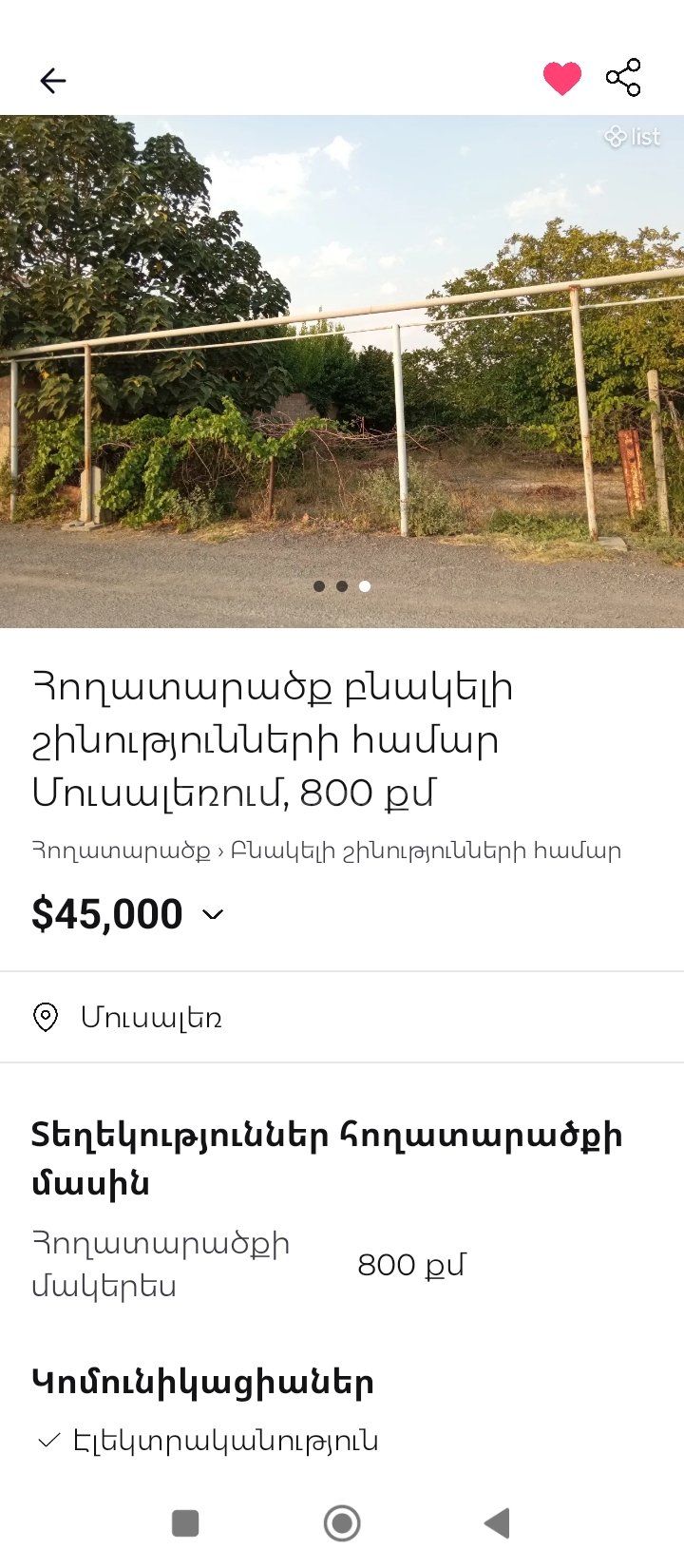Open sharing options with share icon
Image resolution: width=684 pixels, height=1568 pixels.
point(623,79)
